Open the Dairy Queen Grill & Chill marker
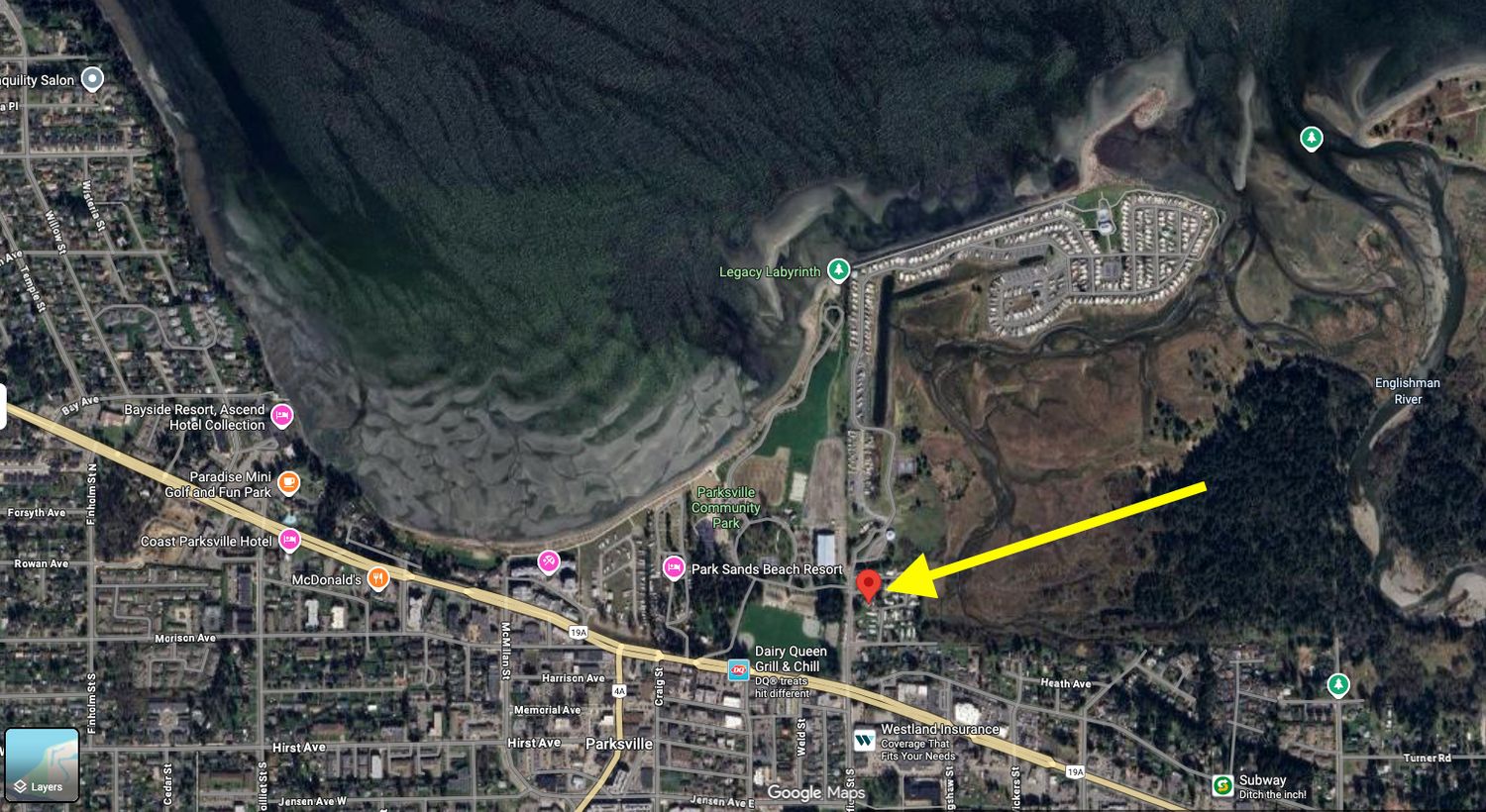 click(738, 669)
